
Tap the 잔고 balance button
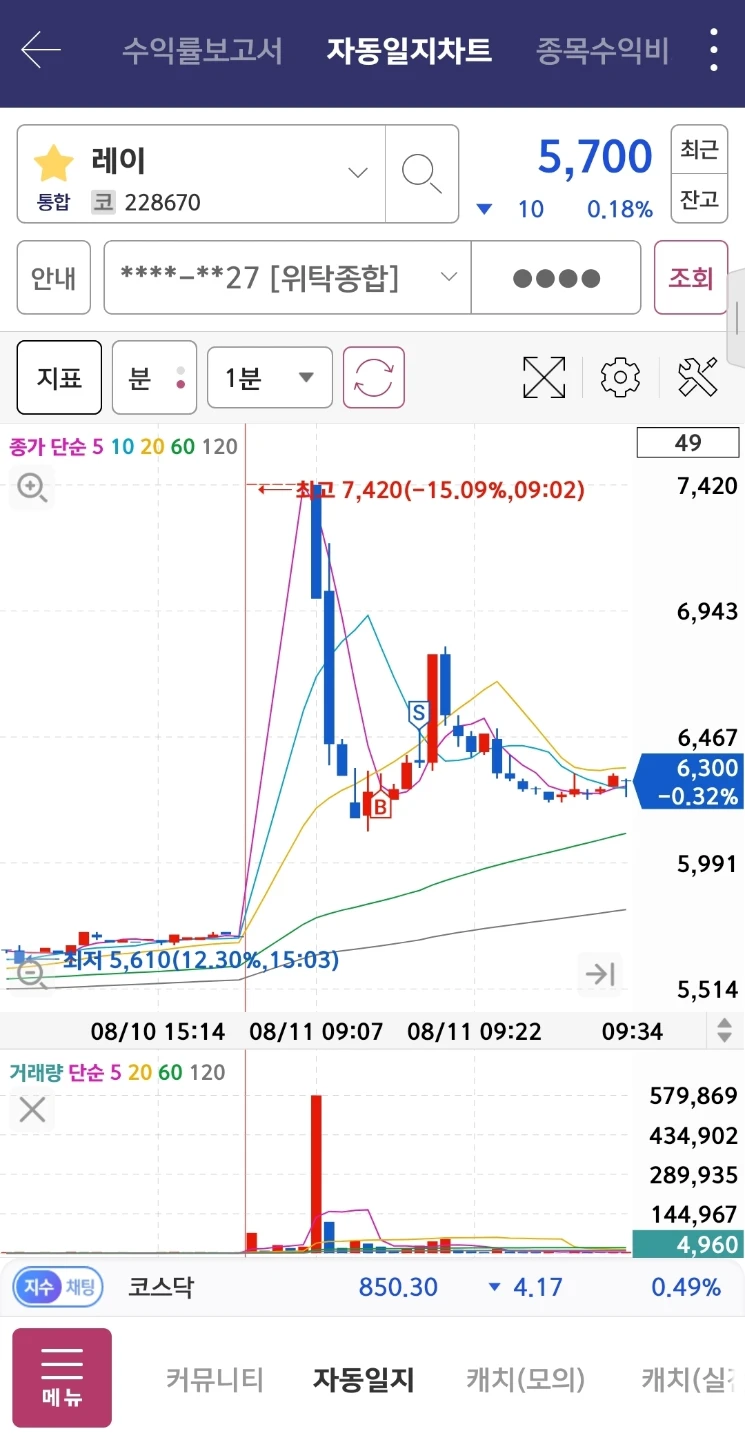700,199
